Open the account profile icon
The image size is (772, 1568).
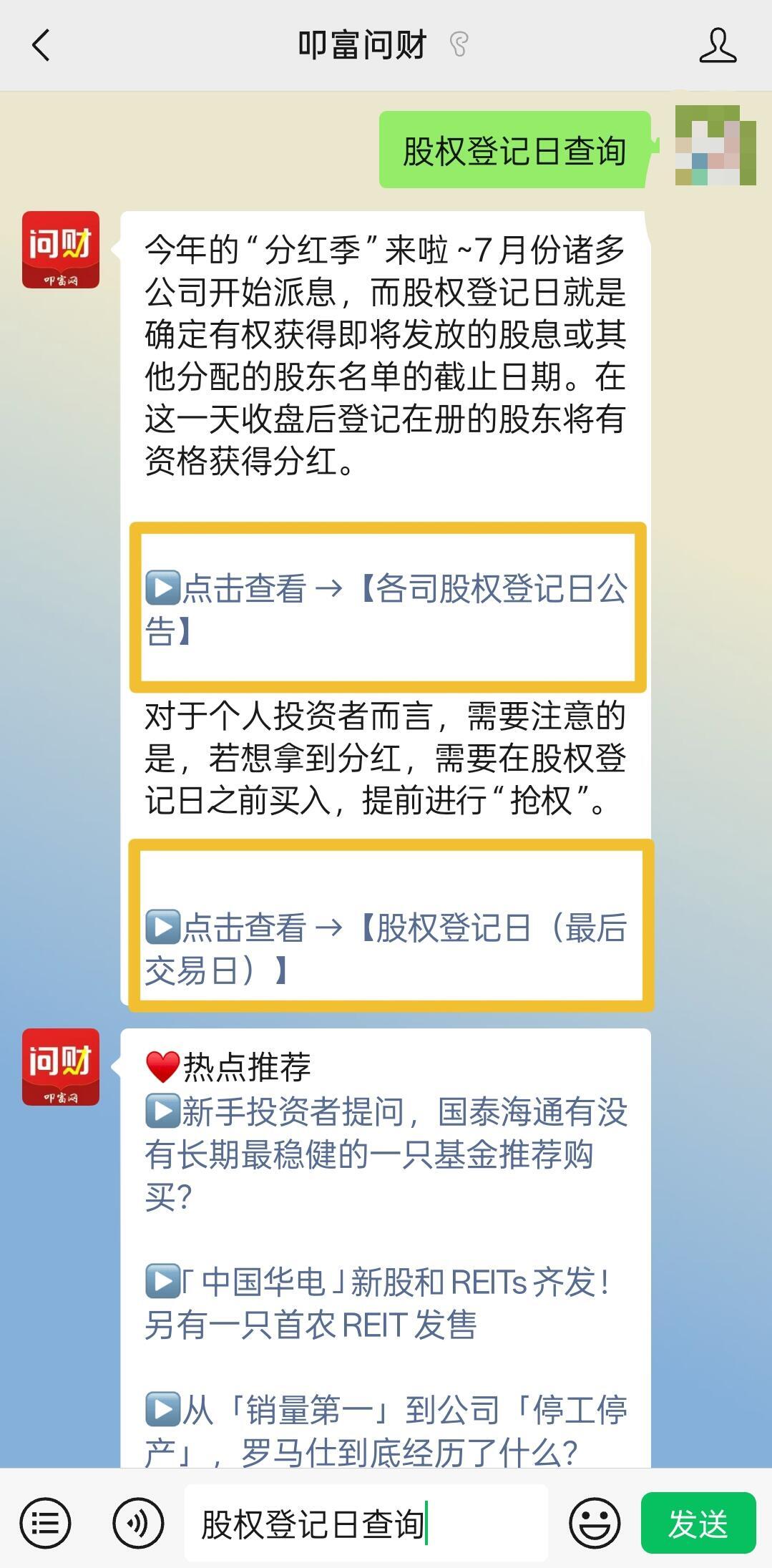tap(717, 46)
